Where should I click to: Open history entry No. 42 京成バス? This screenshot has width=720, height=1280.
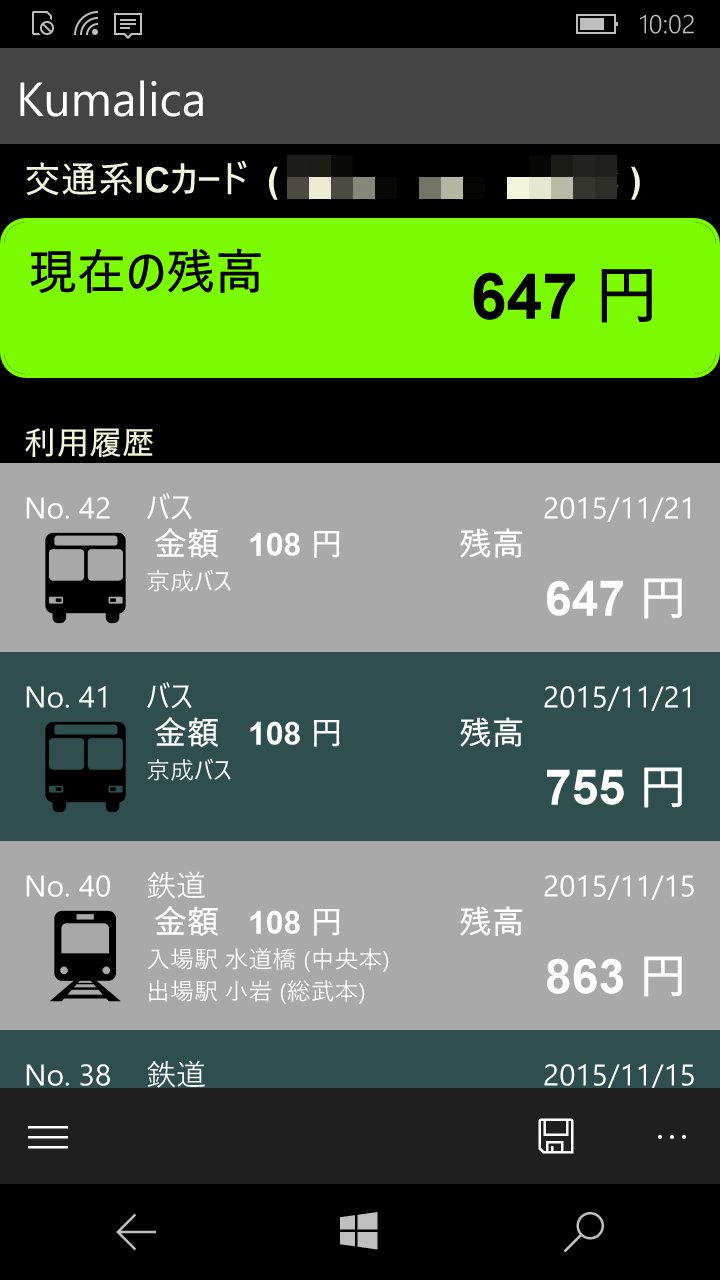click(360, 558)
